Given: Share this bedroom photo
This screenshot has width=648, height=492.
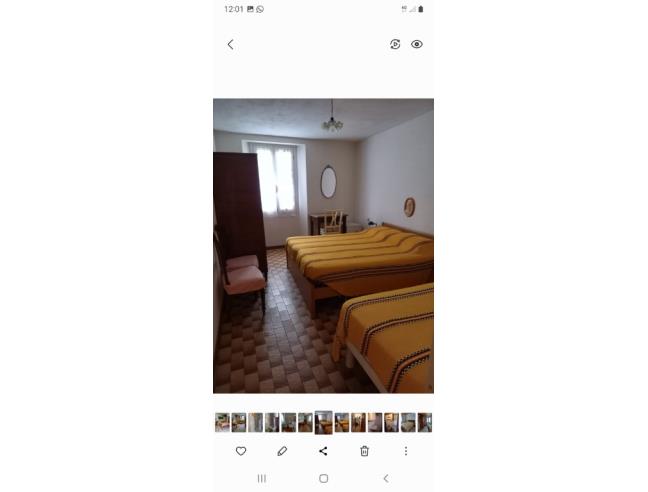Looking at the screenshot, I should [323, 451].
